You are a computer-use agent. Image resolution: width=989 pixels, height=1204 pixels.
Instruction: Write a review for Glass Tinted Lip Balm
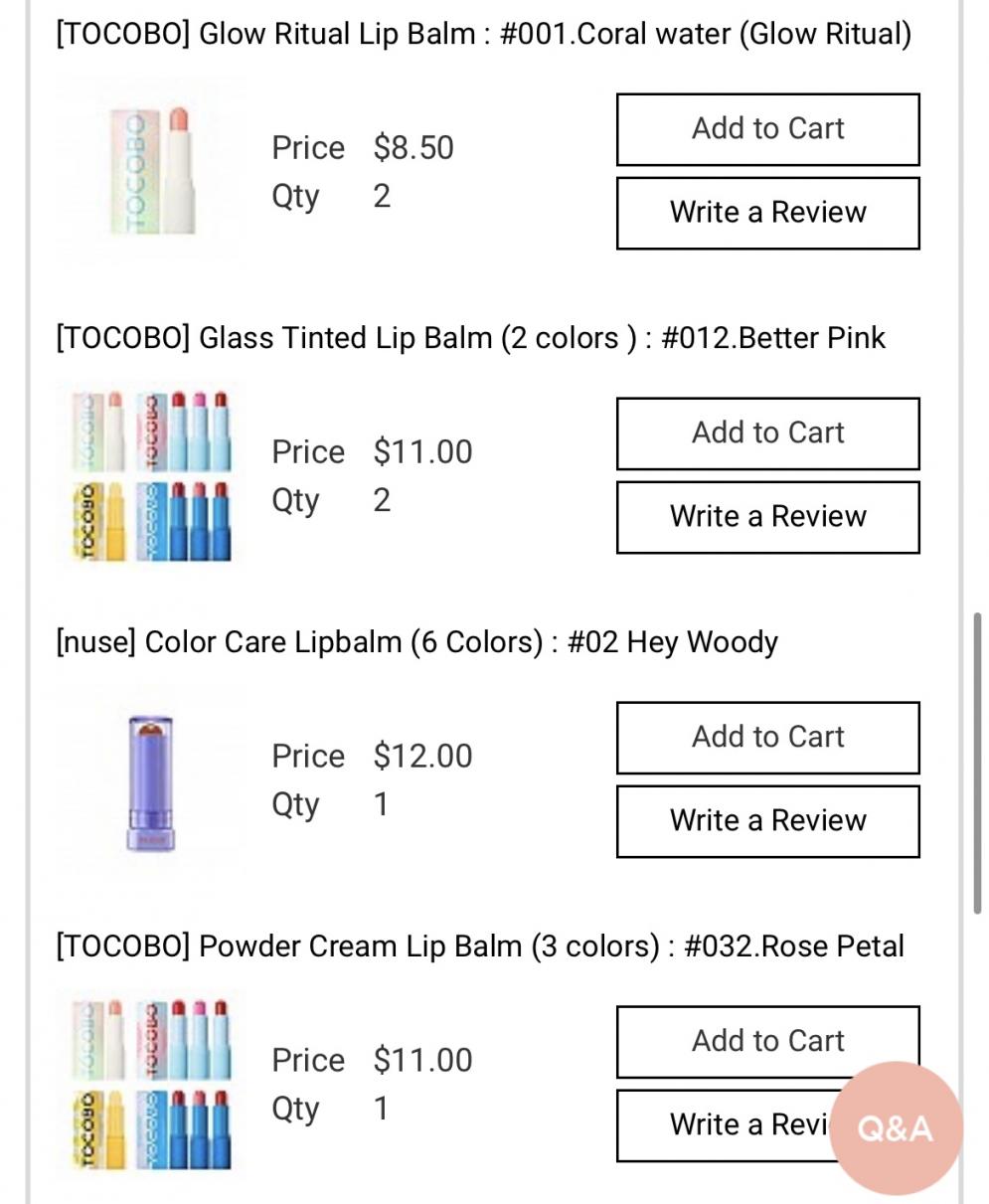[x=767, y=517]
